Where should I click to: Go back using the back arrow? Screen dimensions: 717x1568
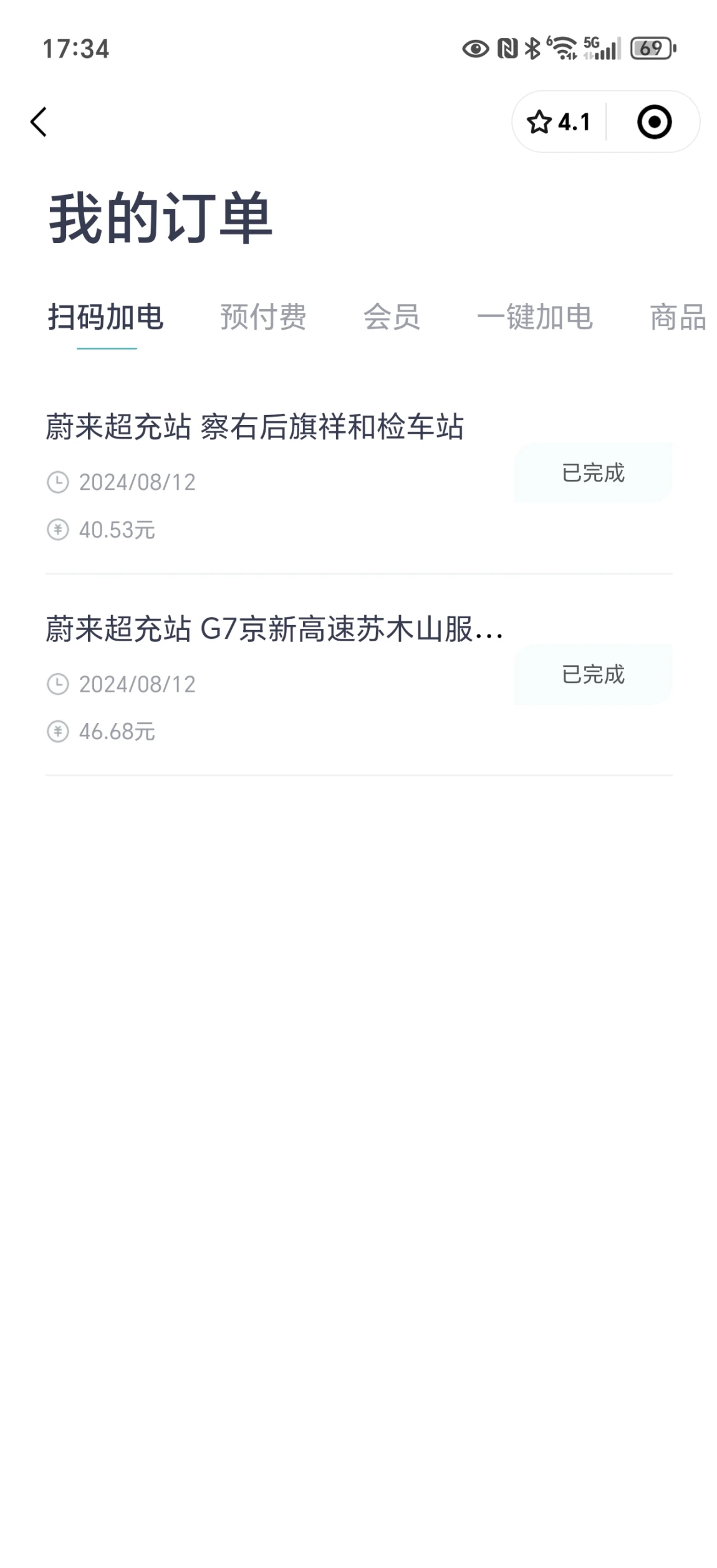coord(39,122)
